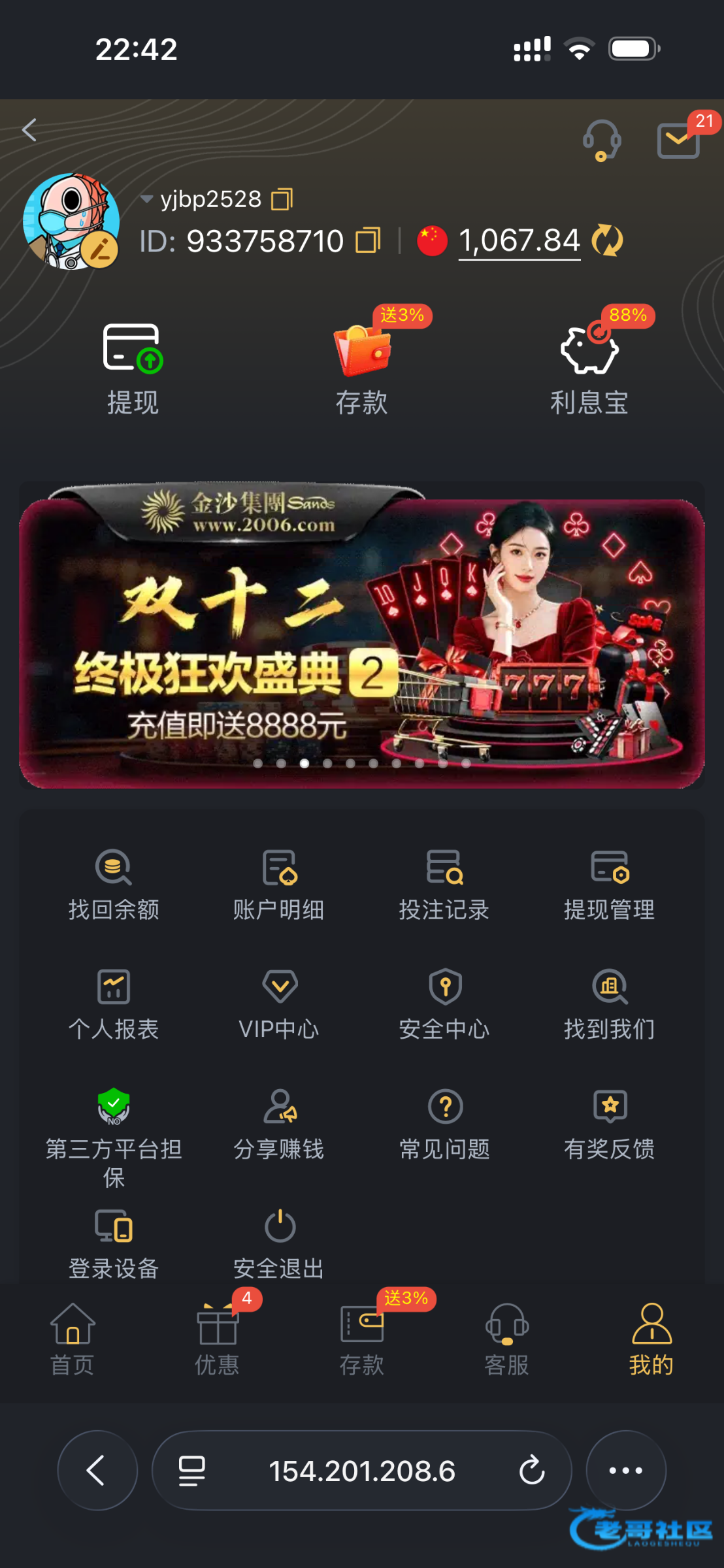Viewport: 724px width, 1568px height.
Task: Open 账户明细
Action: click(279, 883)
